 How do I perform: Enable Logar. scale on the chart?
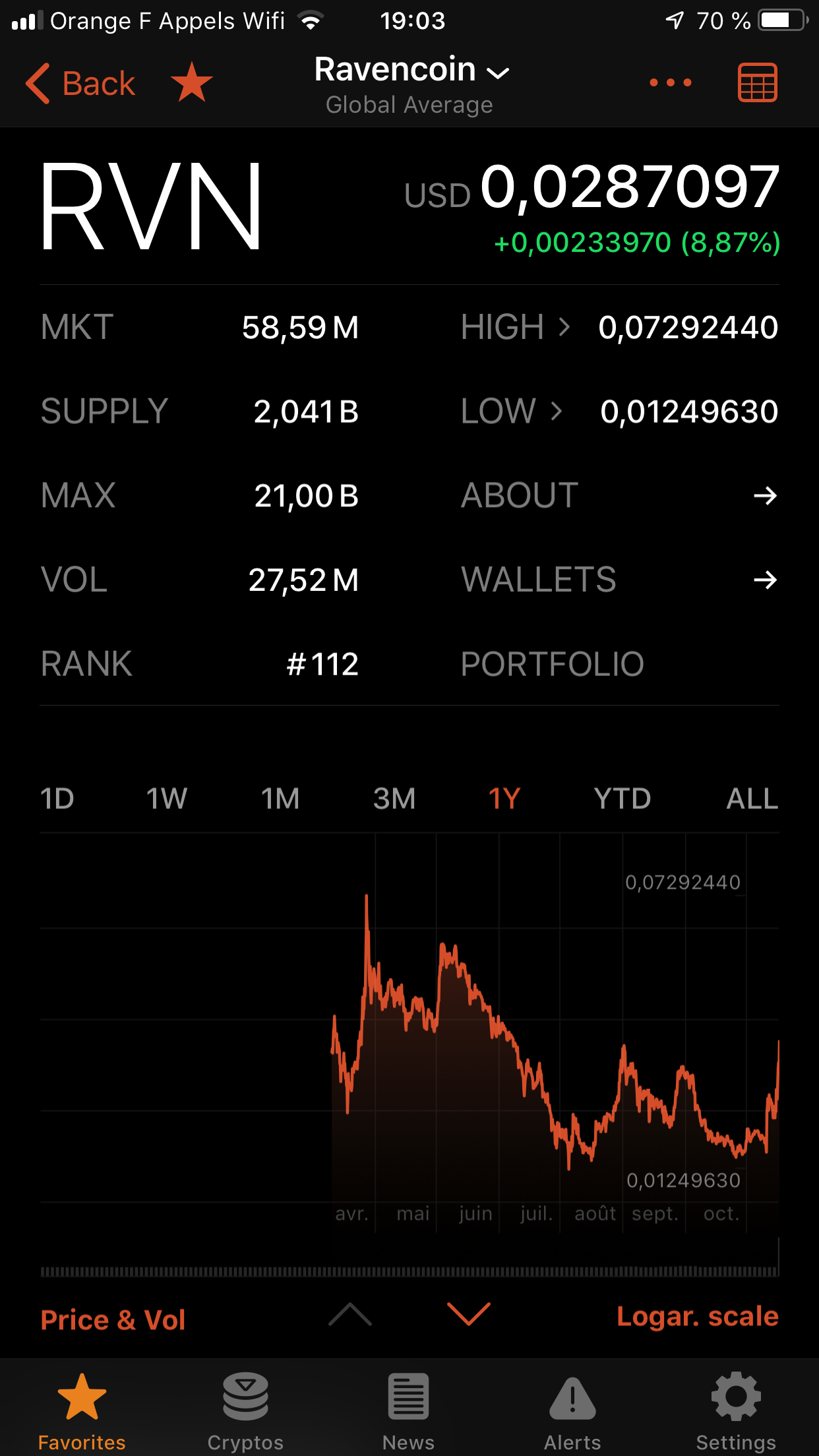[698, 1316]
